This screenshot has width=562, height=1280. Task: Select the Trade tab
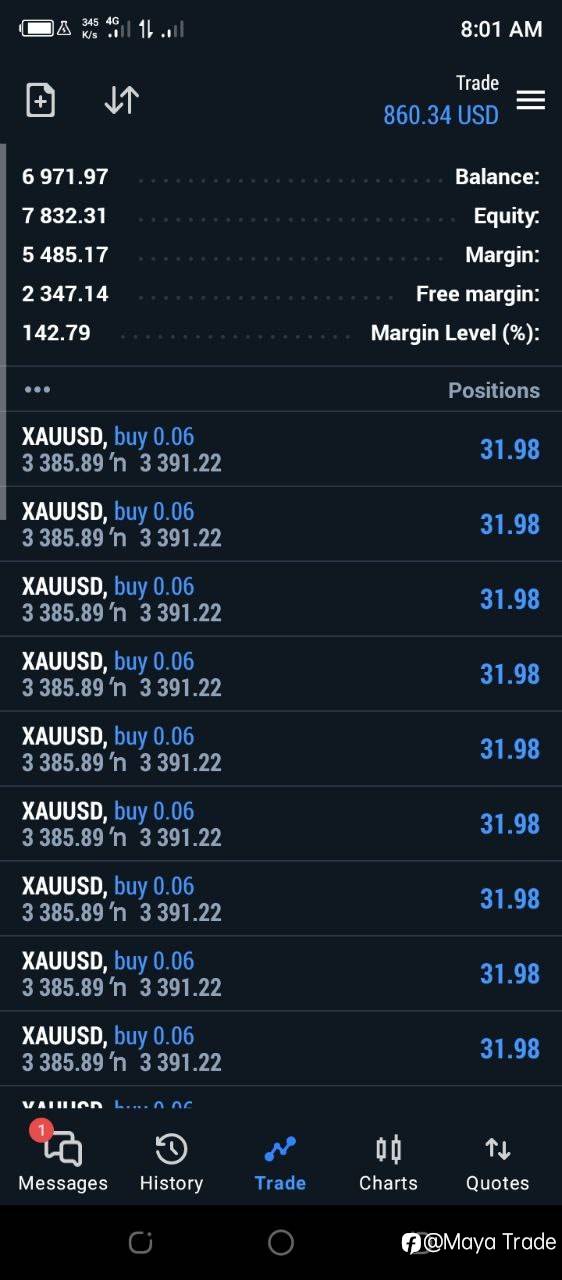point(280,1162)
